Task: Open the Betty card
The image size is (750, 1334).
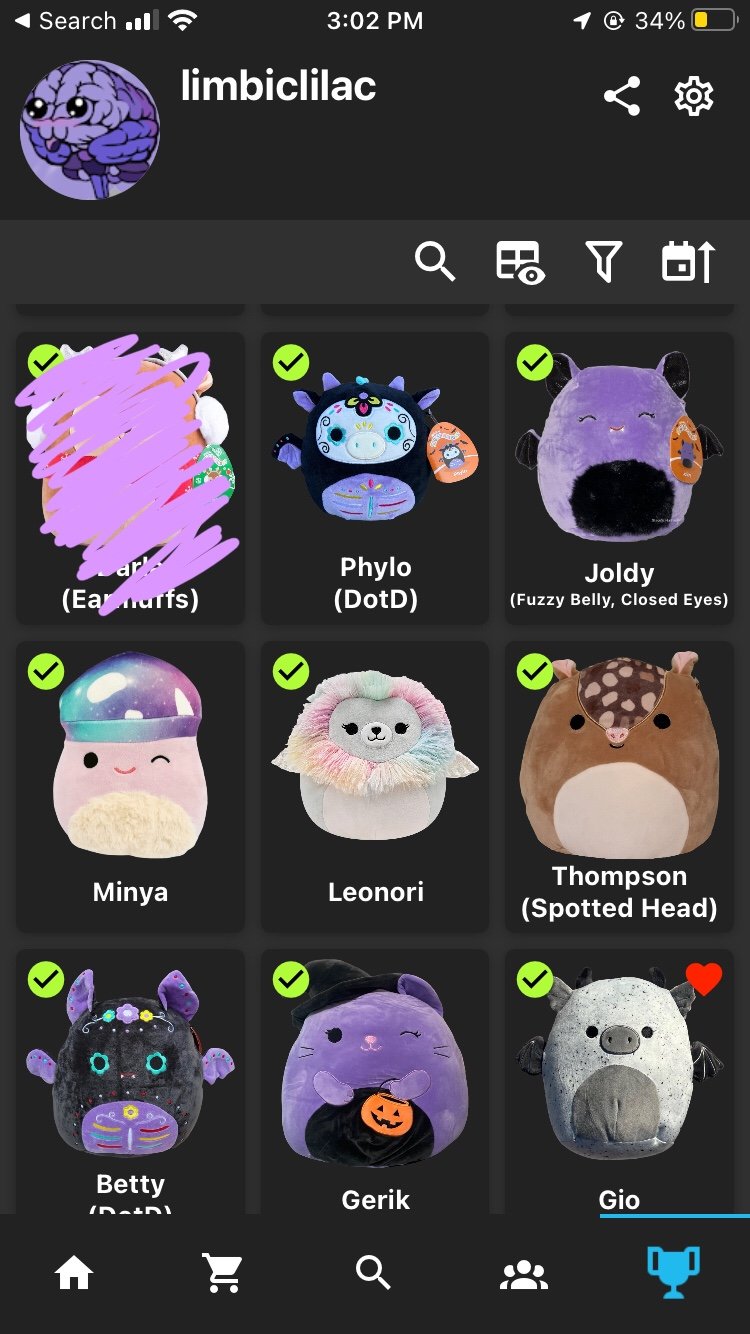Action: click(x=130, y=1082)
